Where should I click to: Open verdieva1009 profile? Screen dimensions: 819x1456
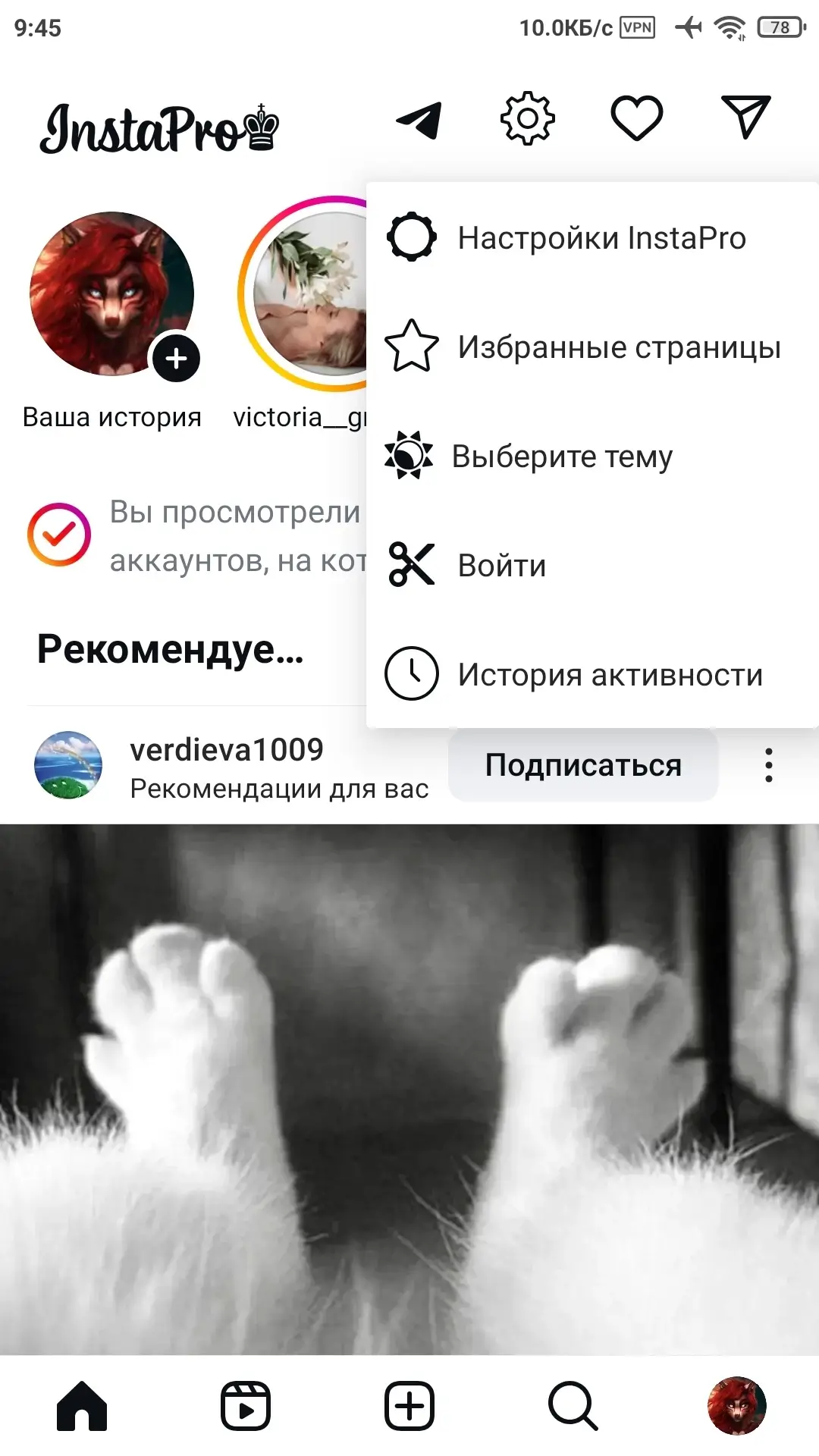pyautogui.click(x=226, y=750)
